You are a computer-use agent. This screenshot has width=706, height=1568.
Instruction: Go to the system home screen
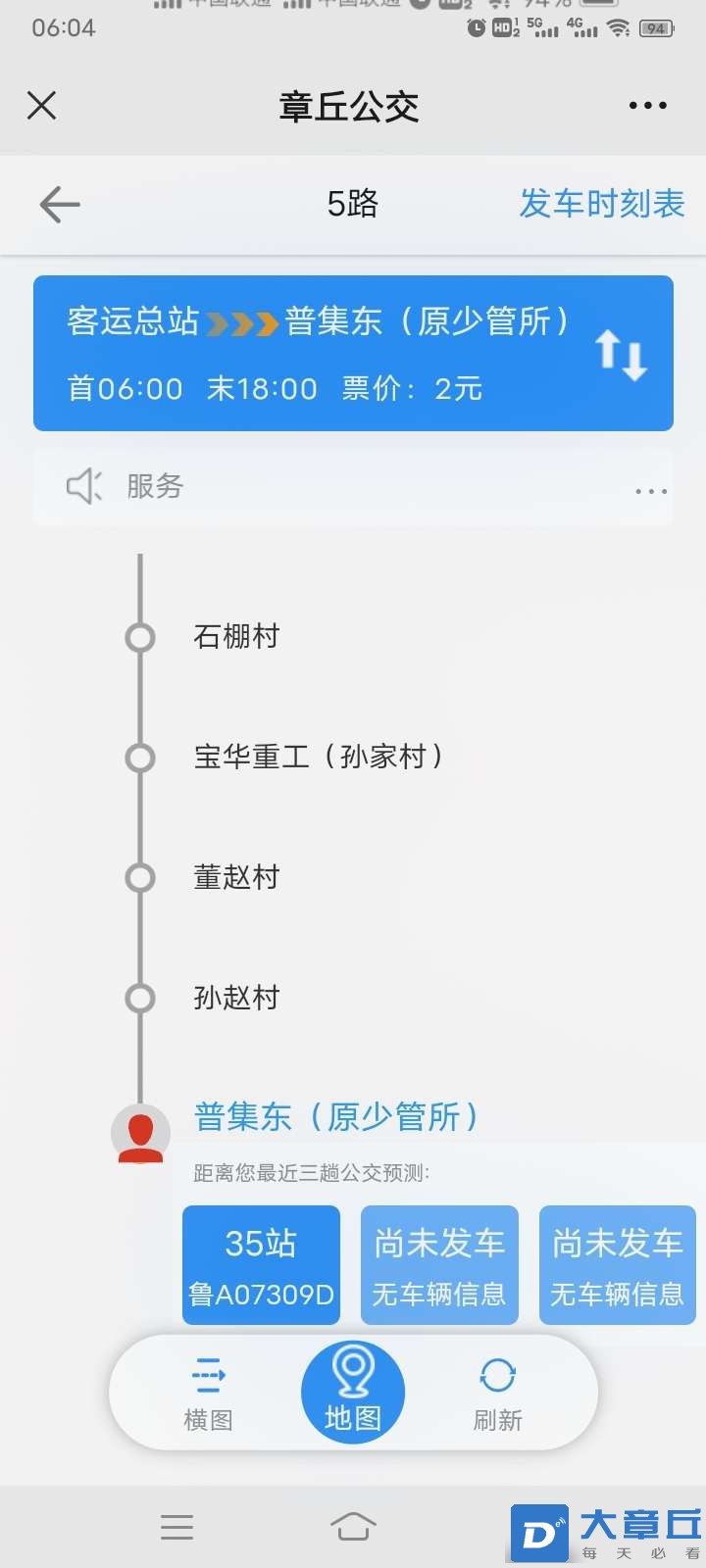353,1526
